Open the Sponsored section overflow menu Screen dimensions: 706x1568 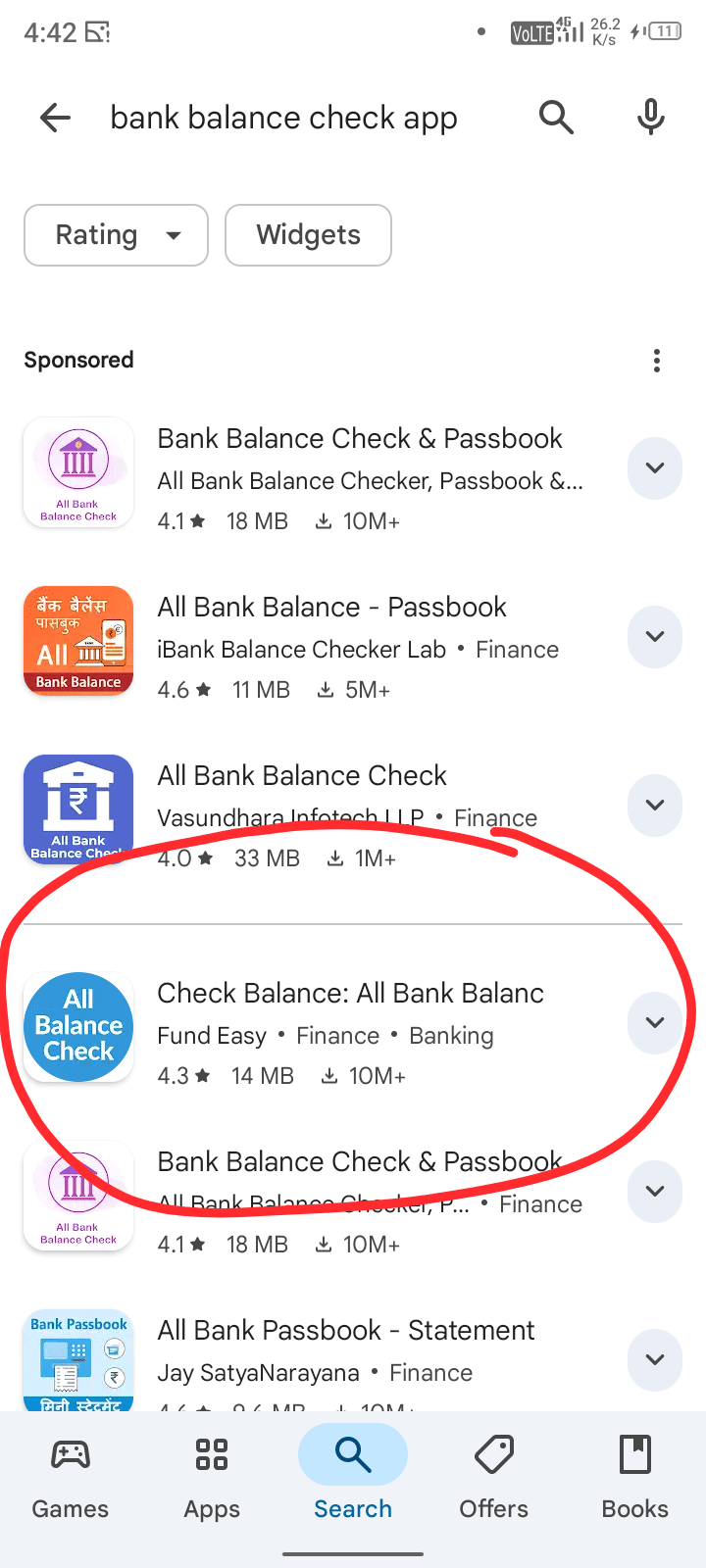pyautogui.click(x=656, y=361)
